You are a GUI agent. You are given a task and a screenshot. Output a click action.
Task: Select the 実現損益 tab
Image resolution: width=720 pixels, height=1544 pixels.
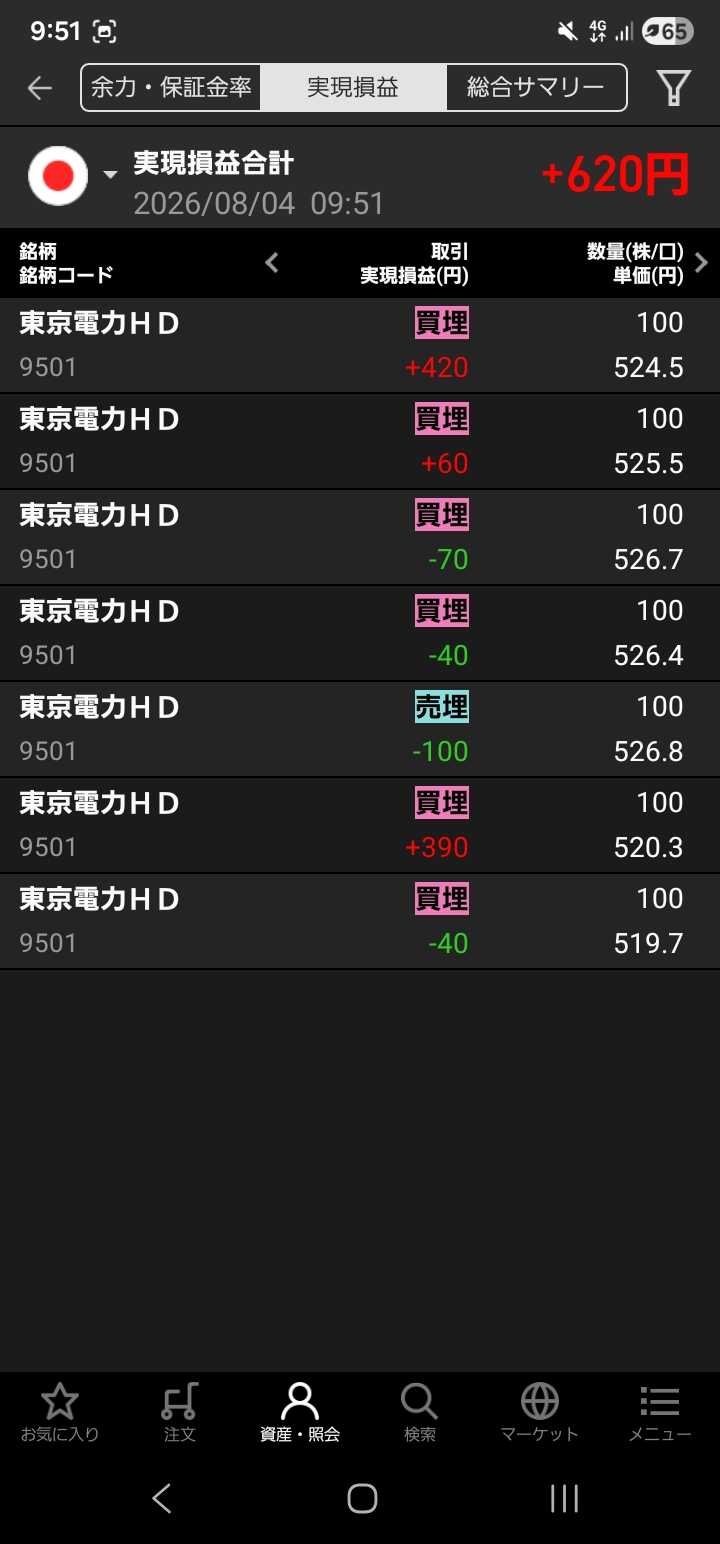(x=353, y=87)
